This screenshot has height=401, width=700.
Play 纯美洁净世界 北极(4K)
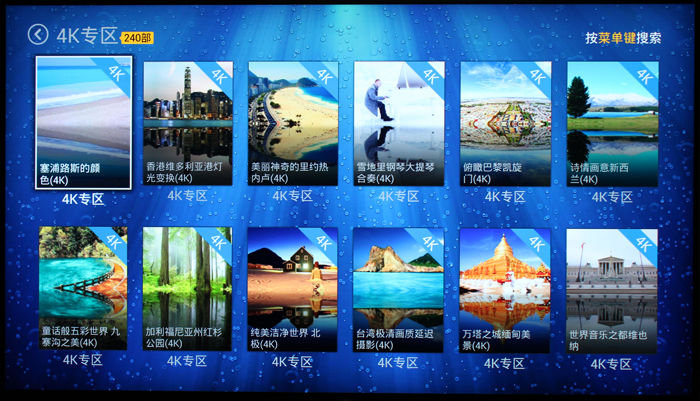click(x=292, y=288)
